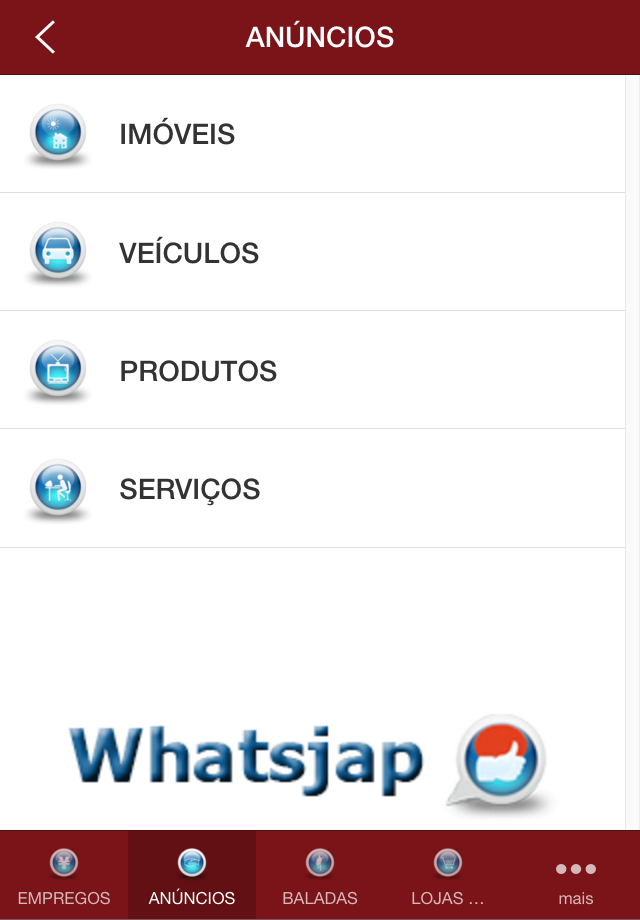
Task: Open the Imóveis category
Action: click(x=177, y=134)
